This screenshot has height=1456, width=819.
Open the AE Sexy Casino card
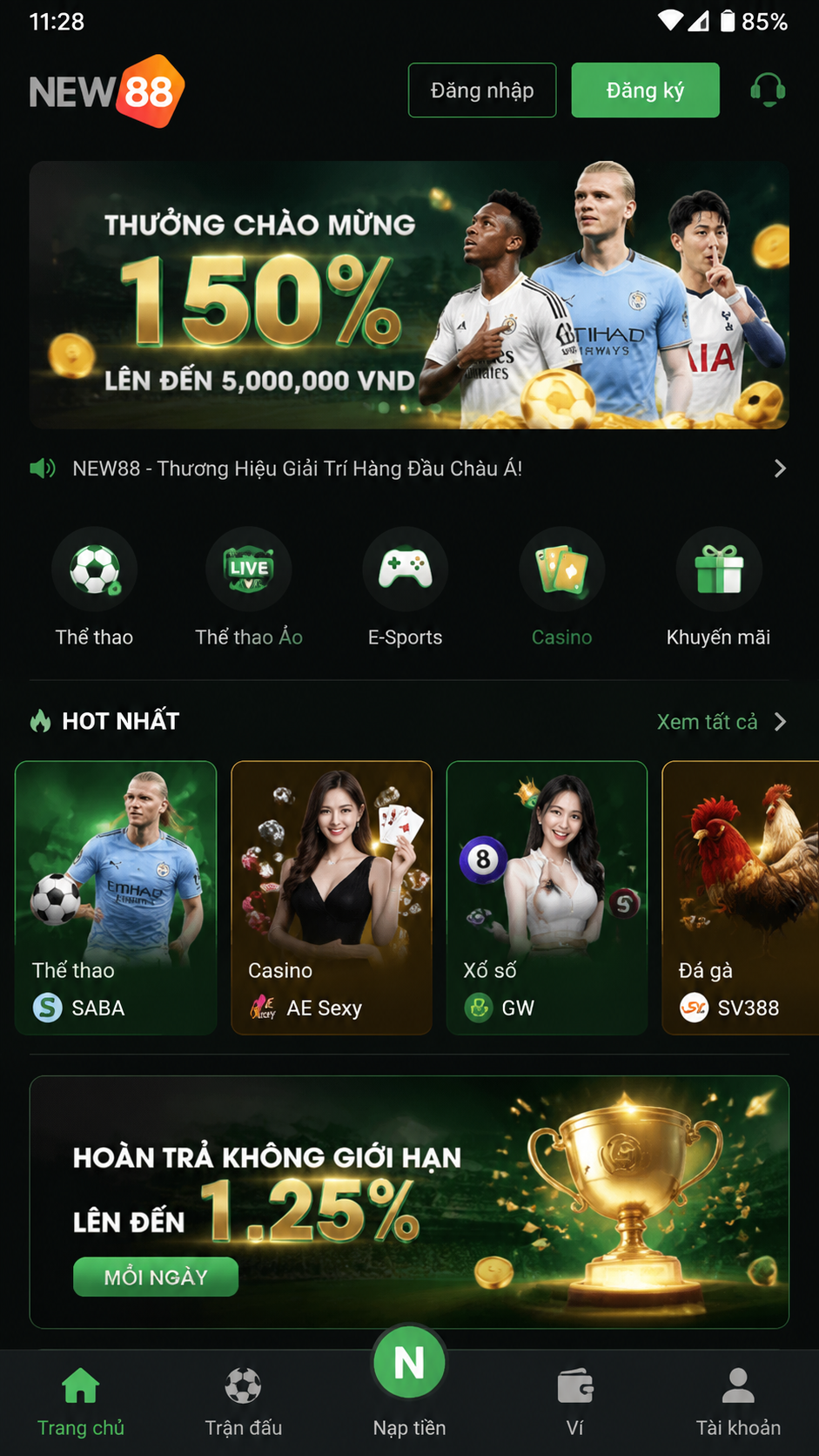332,898
